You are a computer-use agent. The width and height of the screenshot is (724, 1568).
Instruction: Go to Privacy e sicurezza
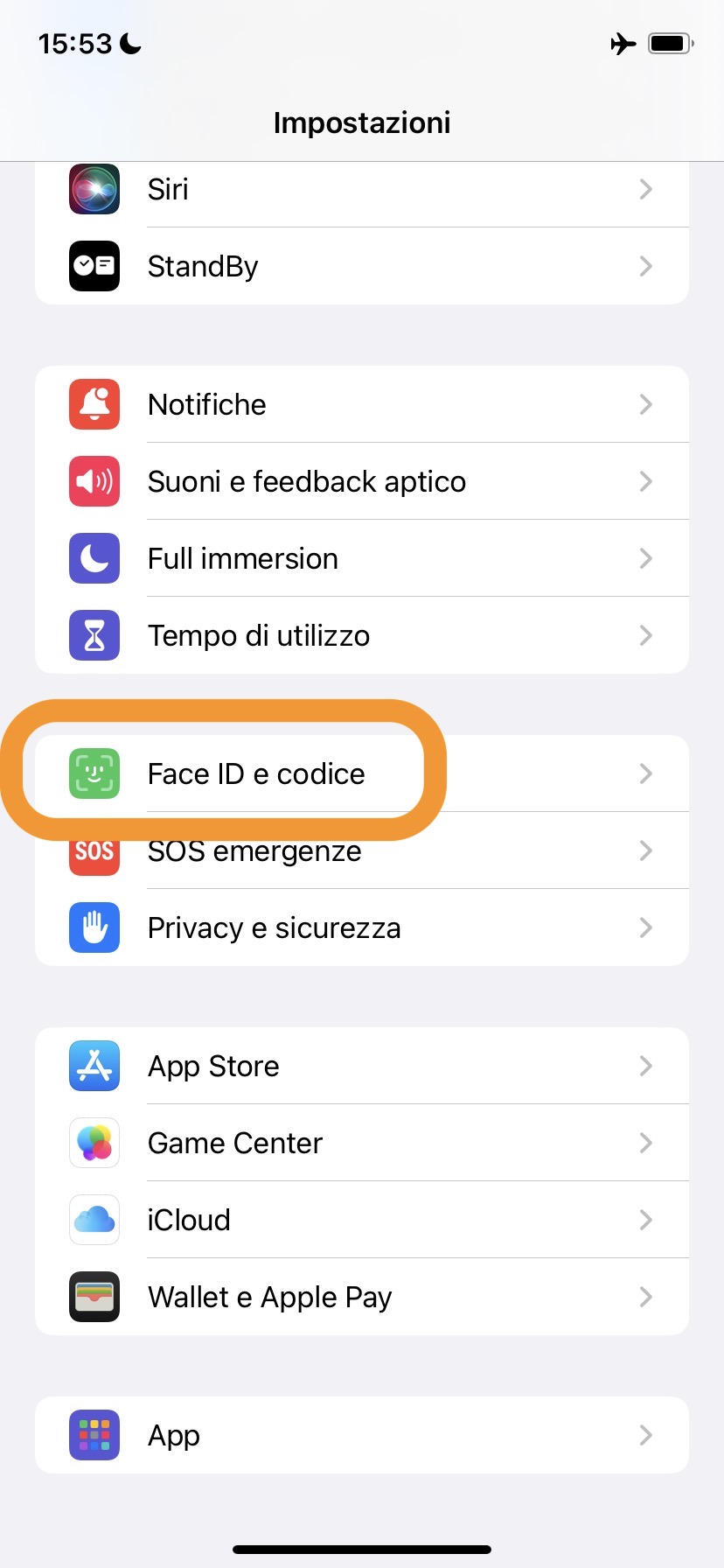(361, 927)
